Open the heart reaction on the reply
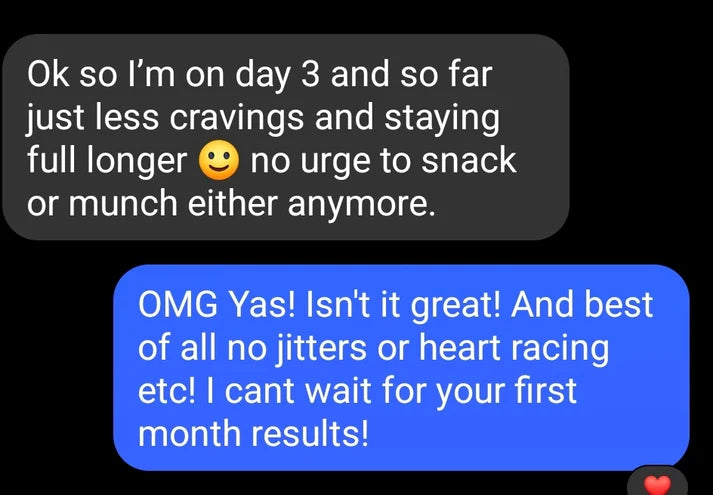The width and height of the screenshot is (713, 495). pos(656,485)
